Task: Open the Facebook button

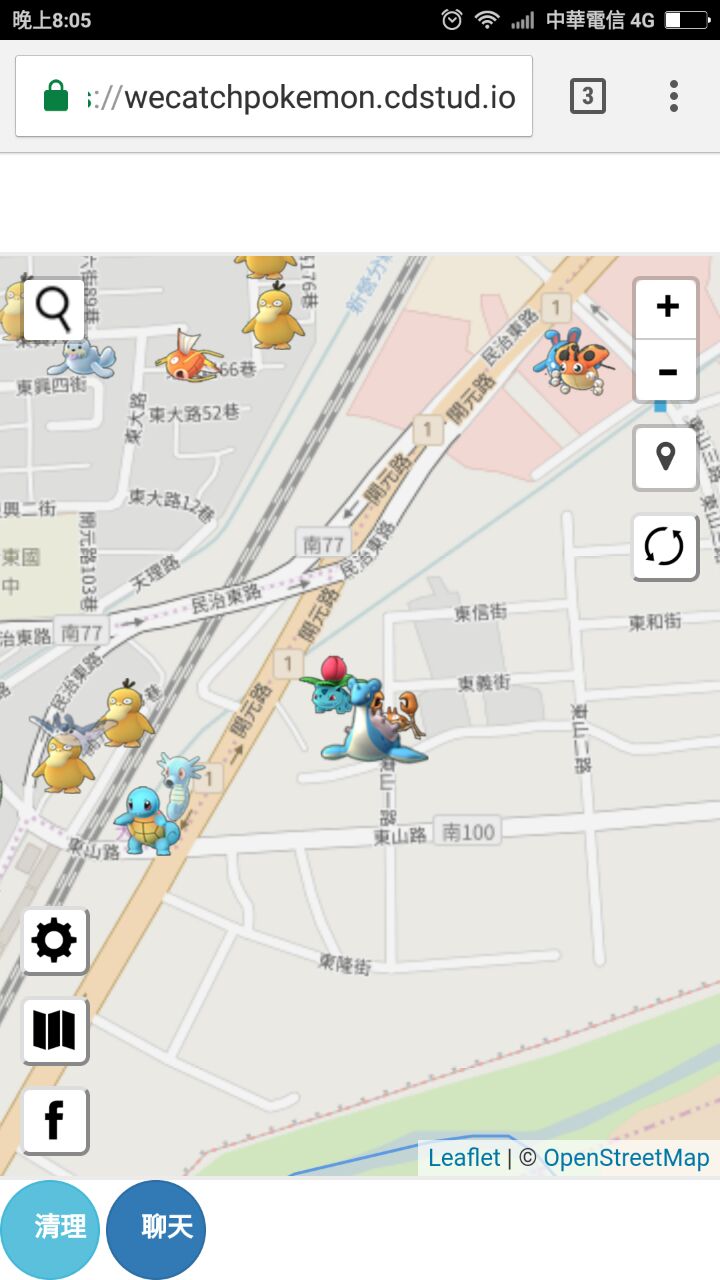Action: point(55,1120)
